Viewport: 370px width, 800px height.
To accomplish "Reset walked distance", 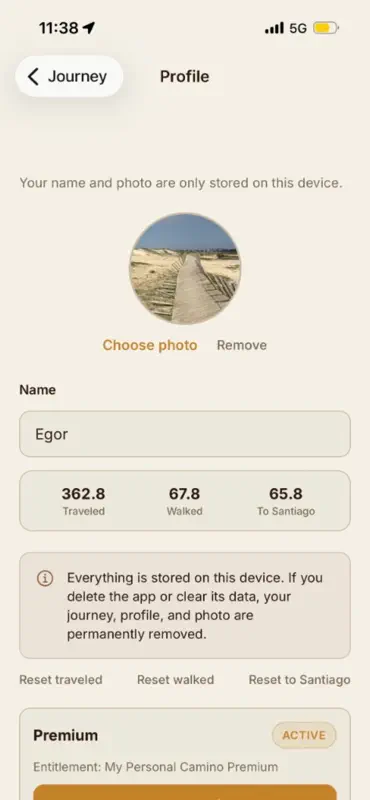I will click(x=176, y=680).
